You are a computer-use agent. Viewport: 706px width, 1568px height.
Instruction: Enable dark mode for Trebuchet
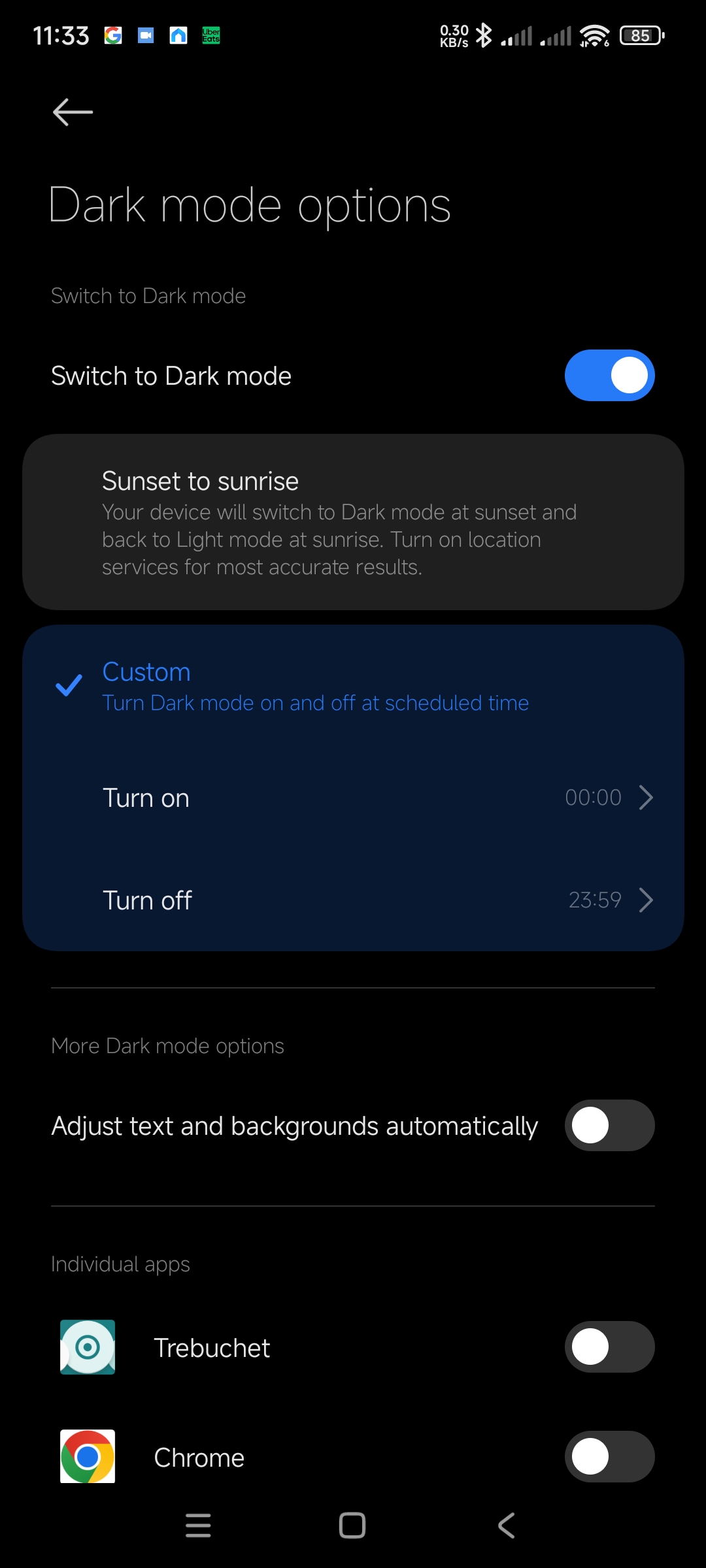(609, 1347)
